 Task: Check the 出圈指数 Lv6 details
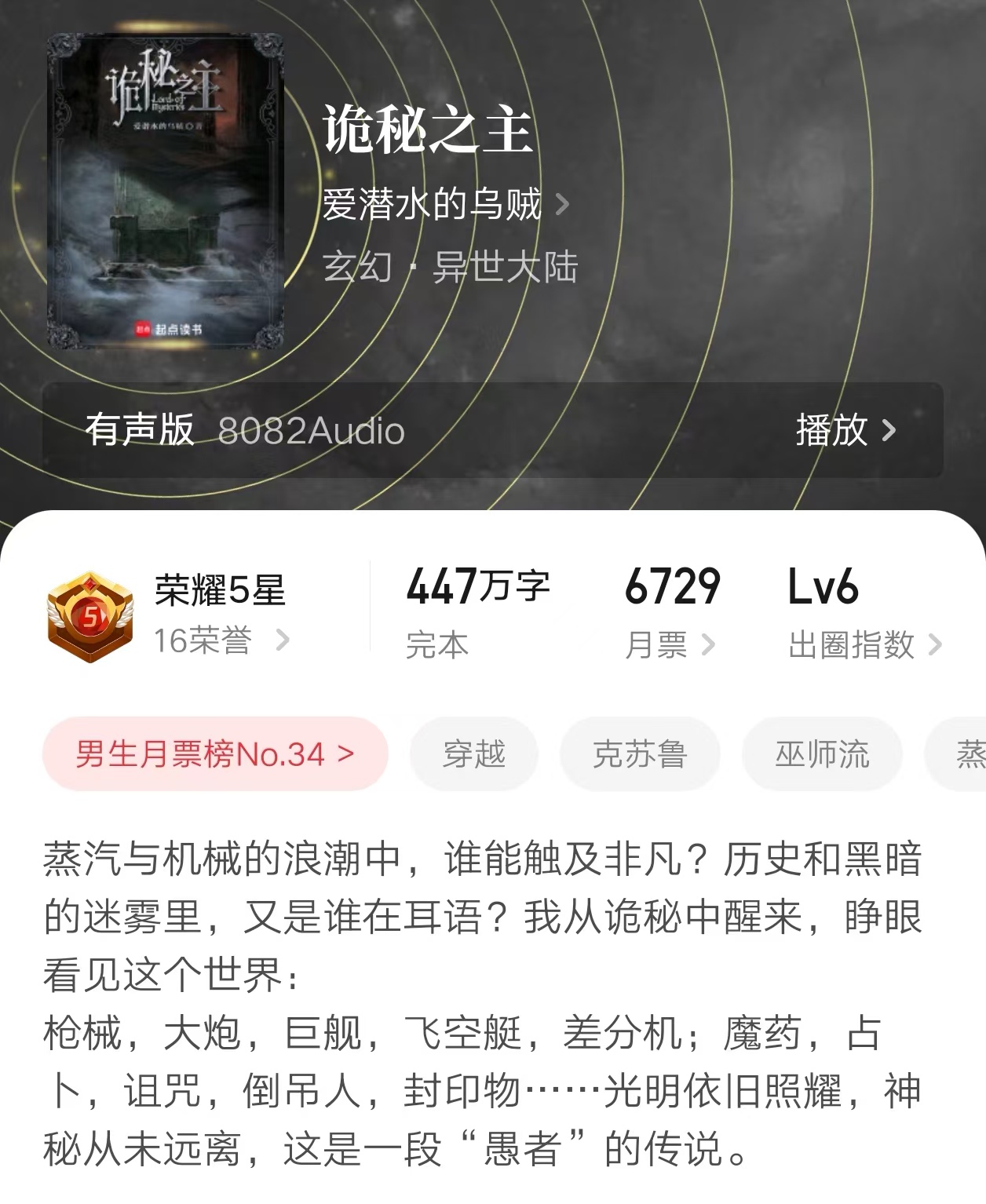[x=864, y=645]
